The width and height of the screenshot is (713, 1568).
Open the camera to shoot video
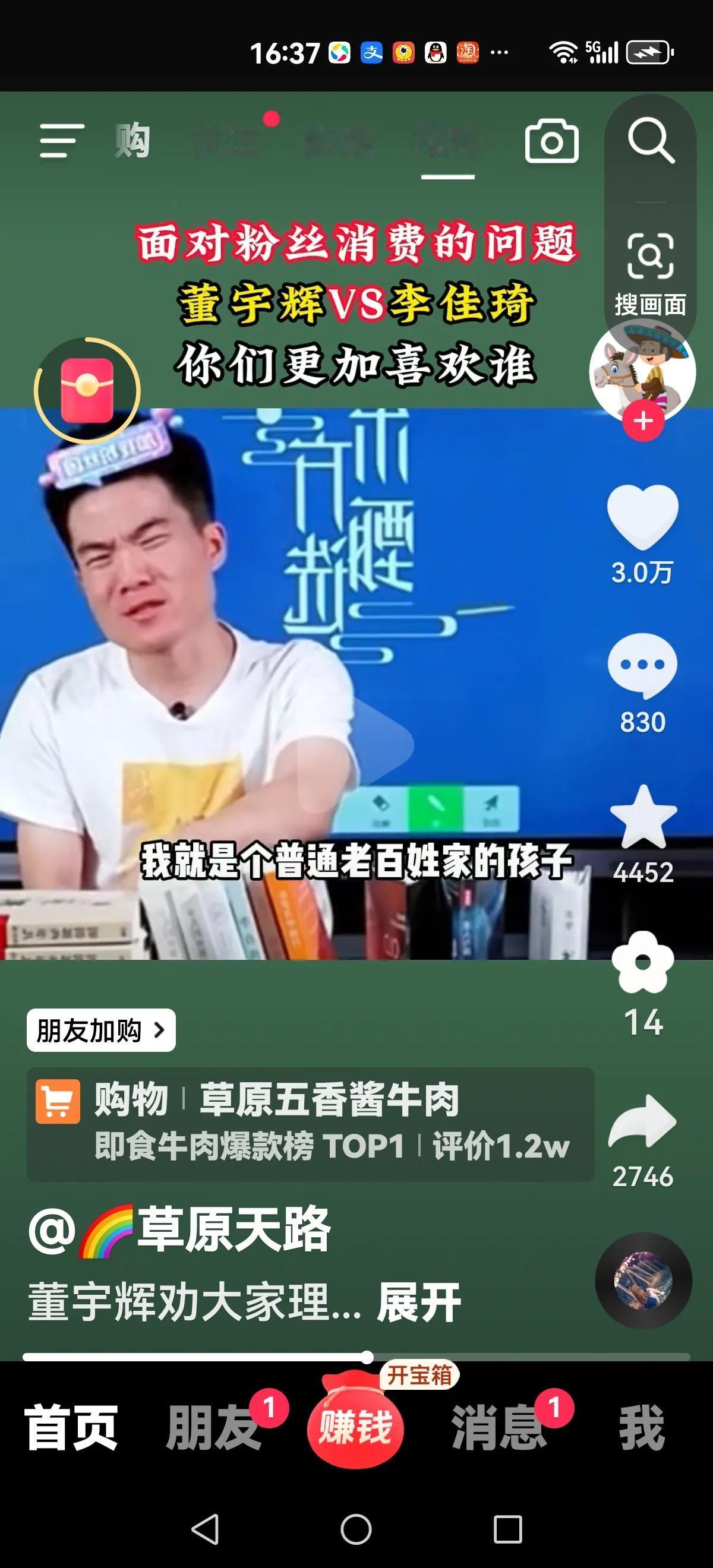[551, 141]
